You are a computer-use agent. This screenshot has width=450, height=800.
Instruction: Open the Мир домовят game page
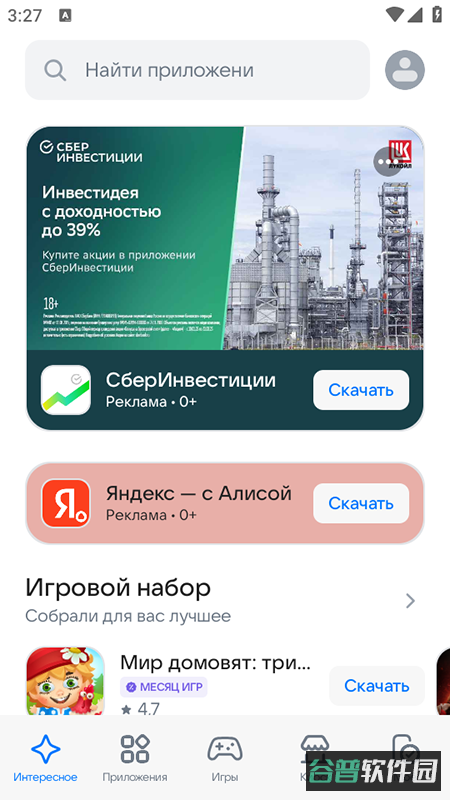[215, 663]
